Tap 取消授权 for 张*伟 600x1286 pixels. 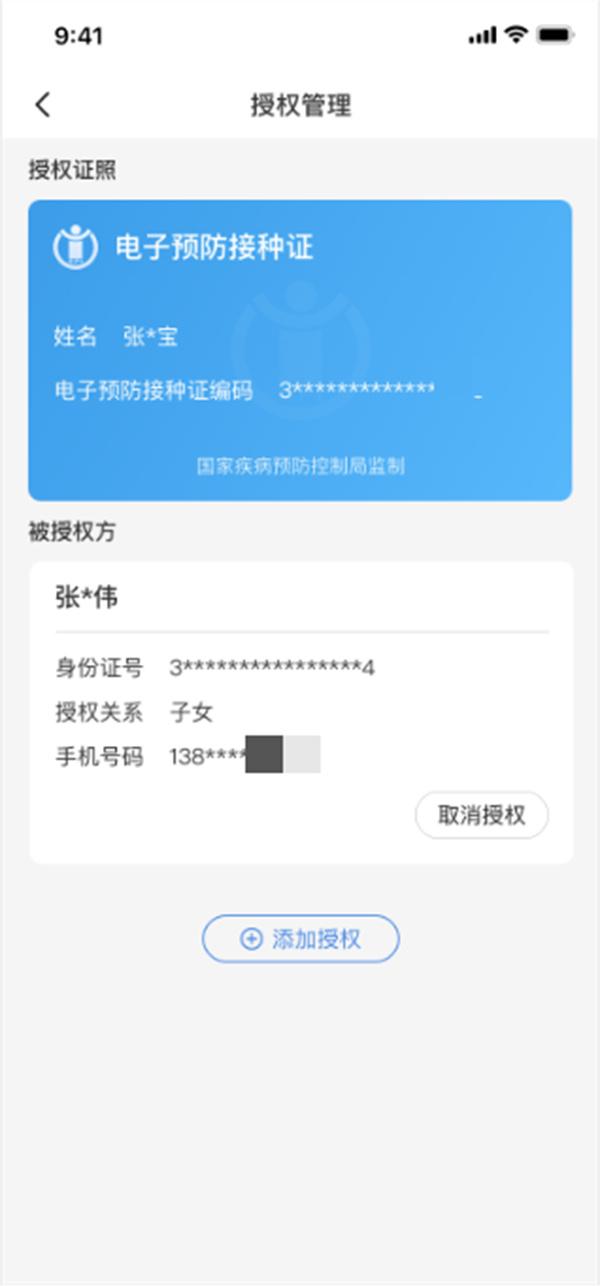(481, 815)
